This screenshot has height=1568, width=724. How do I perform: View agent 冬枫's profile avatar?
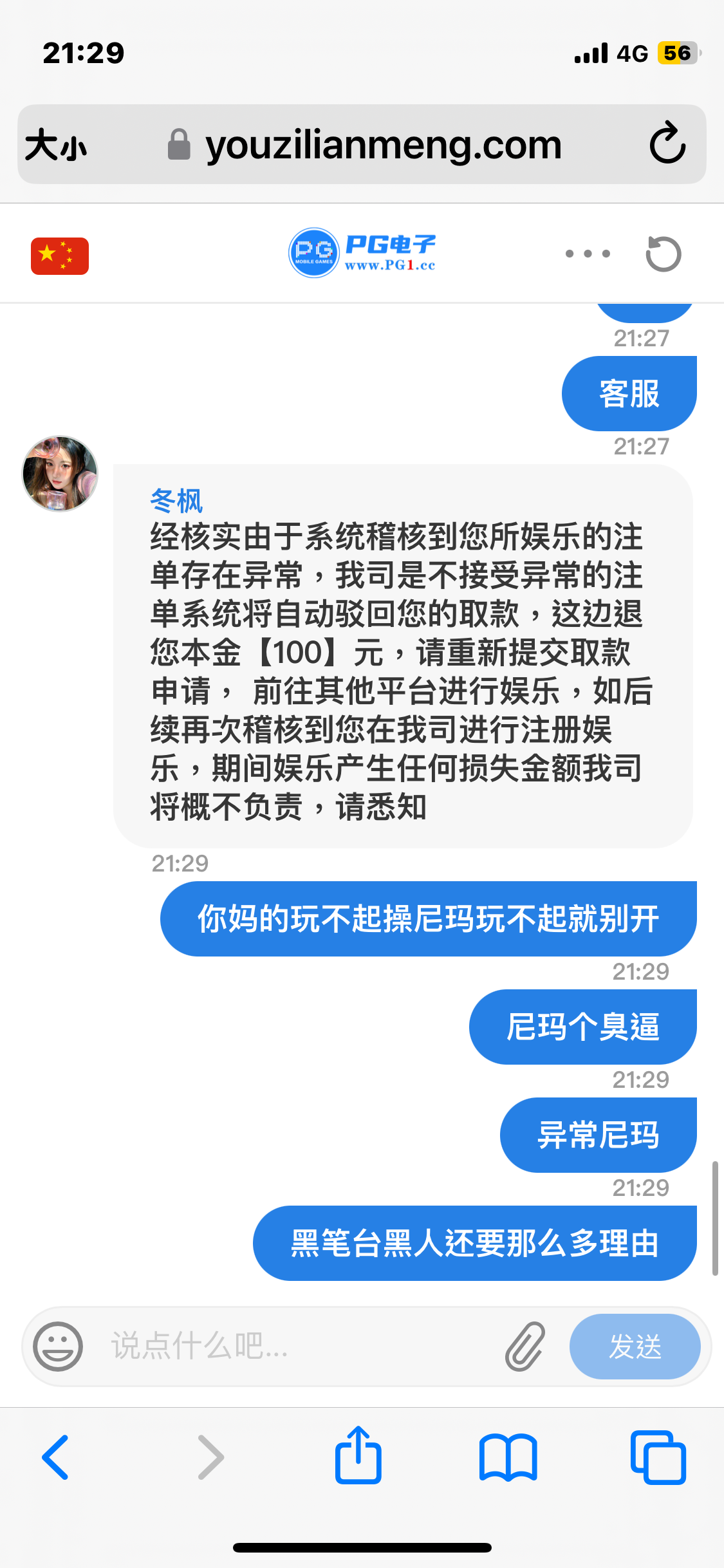pyautogui.click(x=60, y=474)
